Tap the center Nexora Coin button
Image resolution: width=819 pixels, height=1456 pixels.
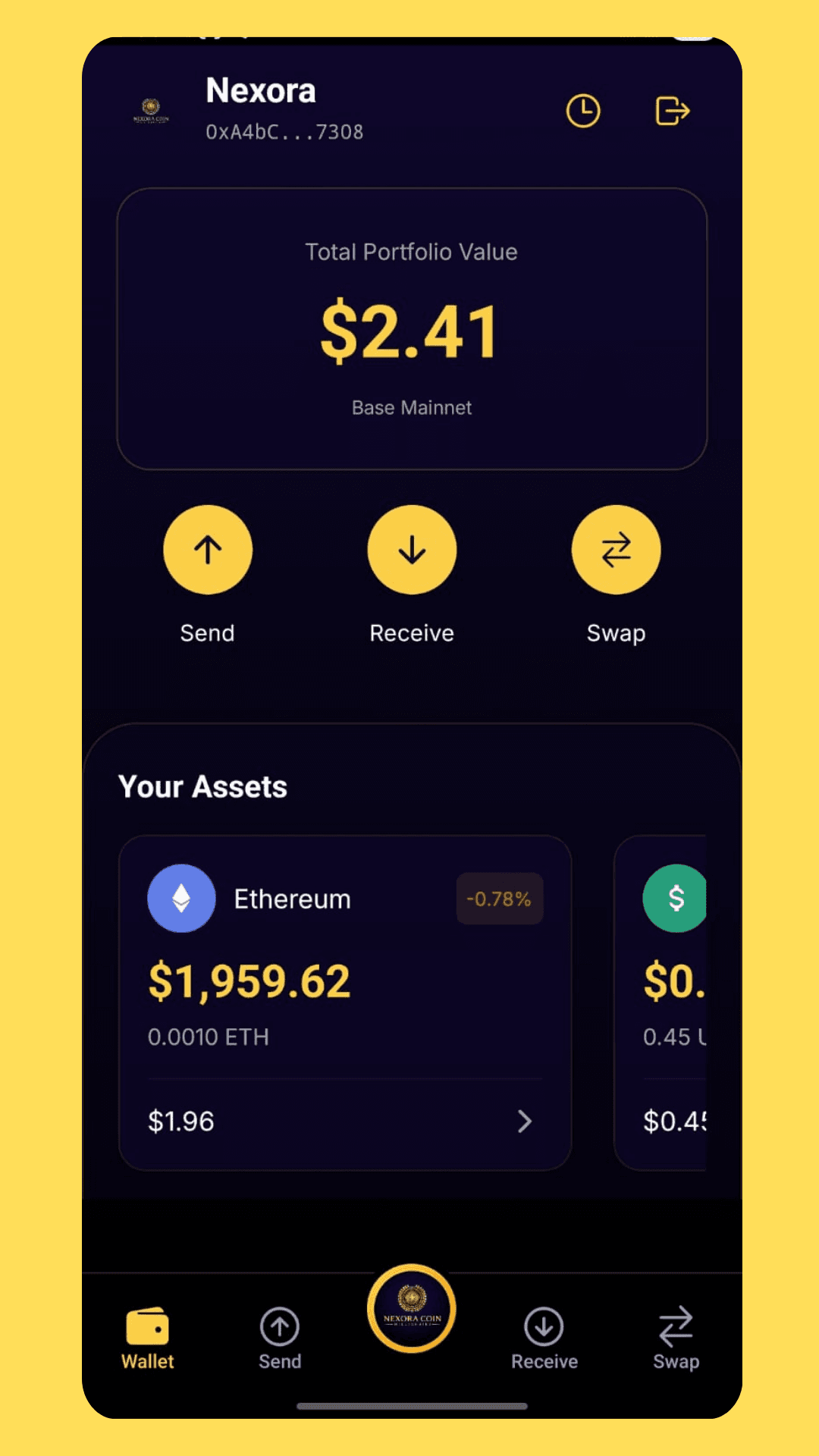click(x=412, y=1308)
